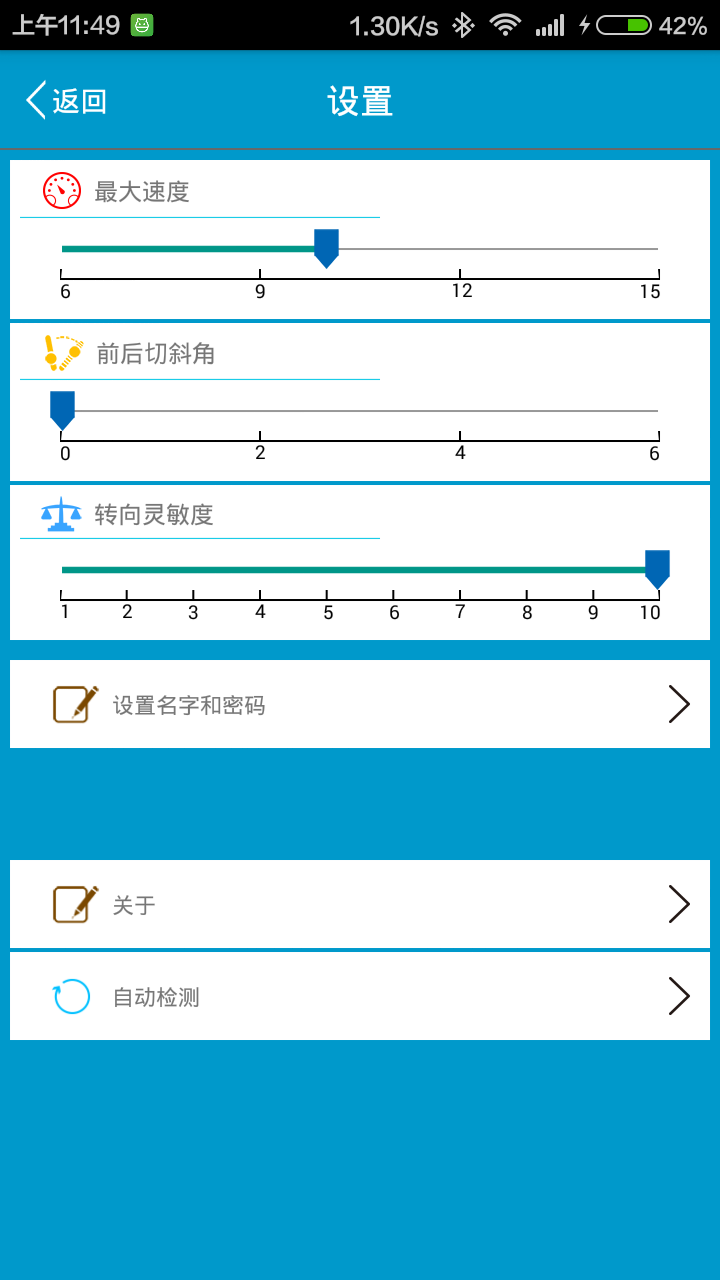Open 设置名字和密码
The width and height of the screenshot is (720, 1280).
360,705
